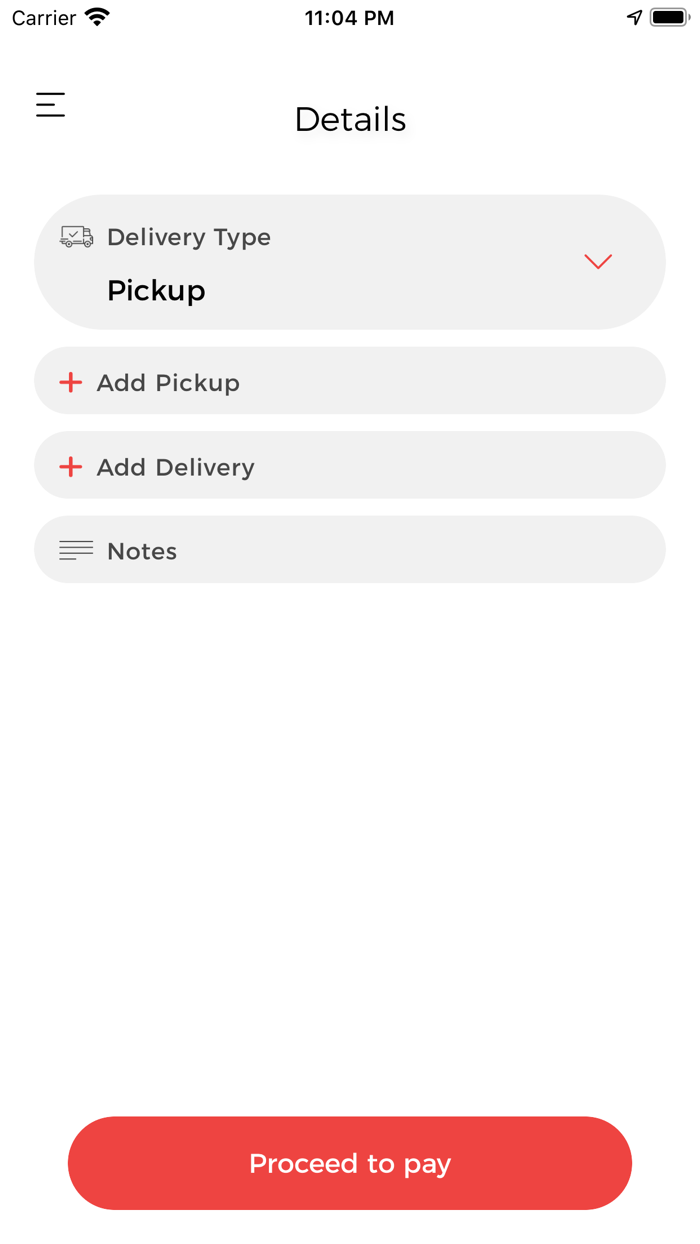Tap Proceed to pay
This screenshot has width=700, height=1244.
pyautogui.click(x=349, y=1163)
